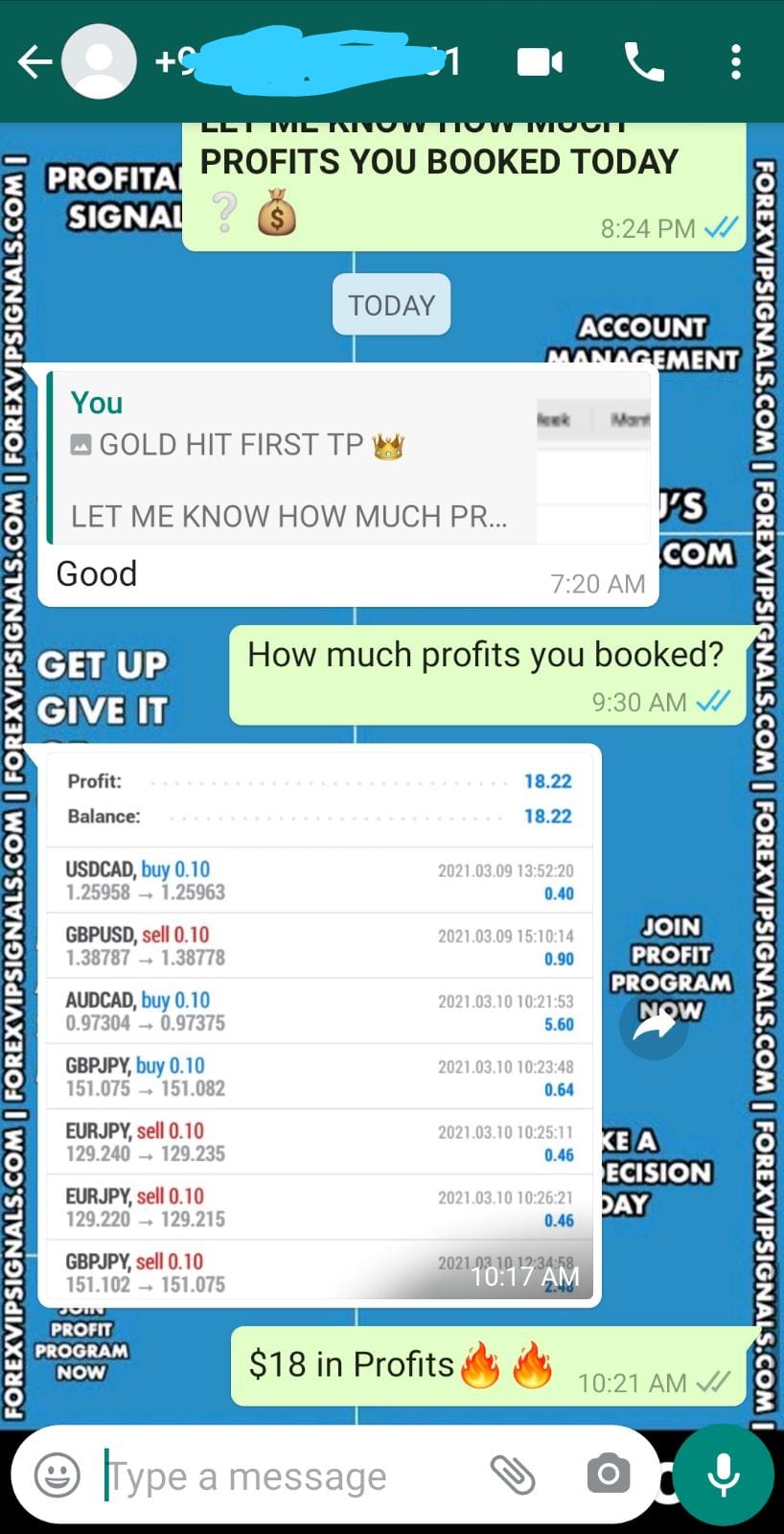784x1534 pixels.
Task: Tap the microphone to record voice message
Action: coord(723,1475)
